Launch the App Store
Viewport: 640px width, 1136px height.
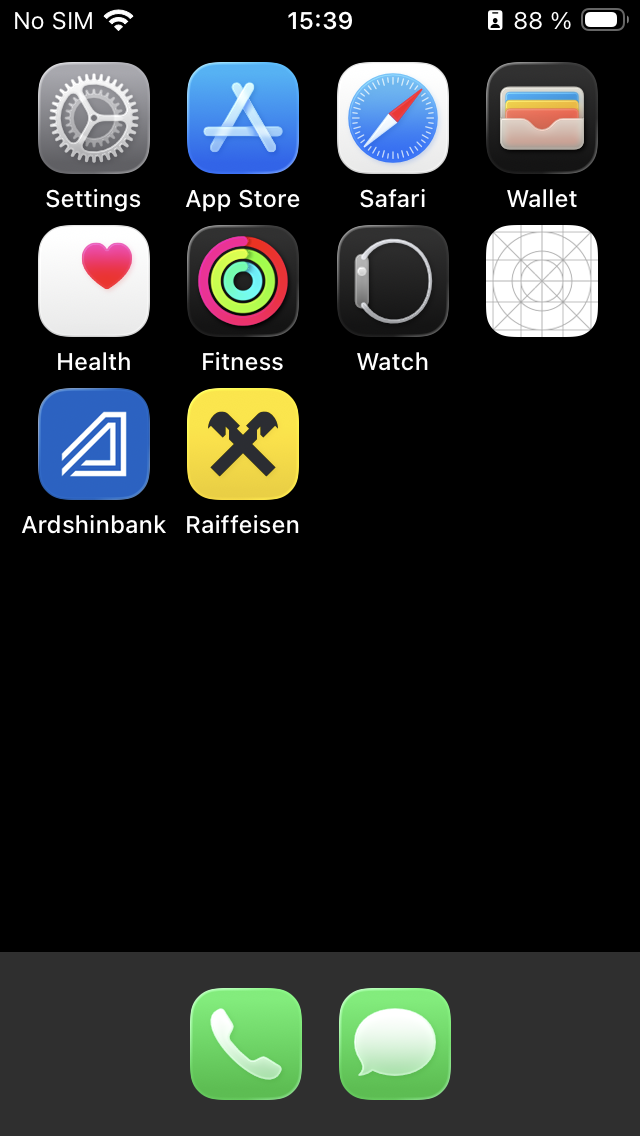(243, 118)
